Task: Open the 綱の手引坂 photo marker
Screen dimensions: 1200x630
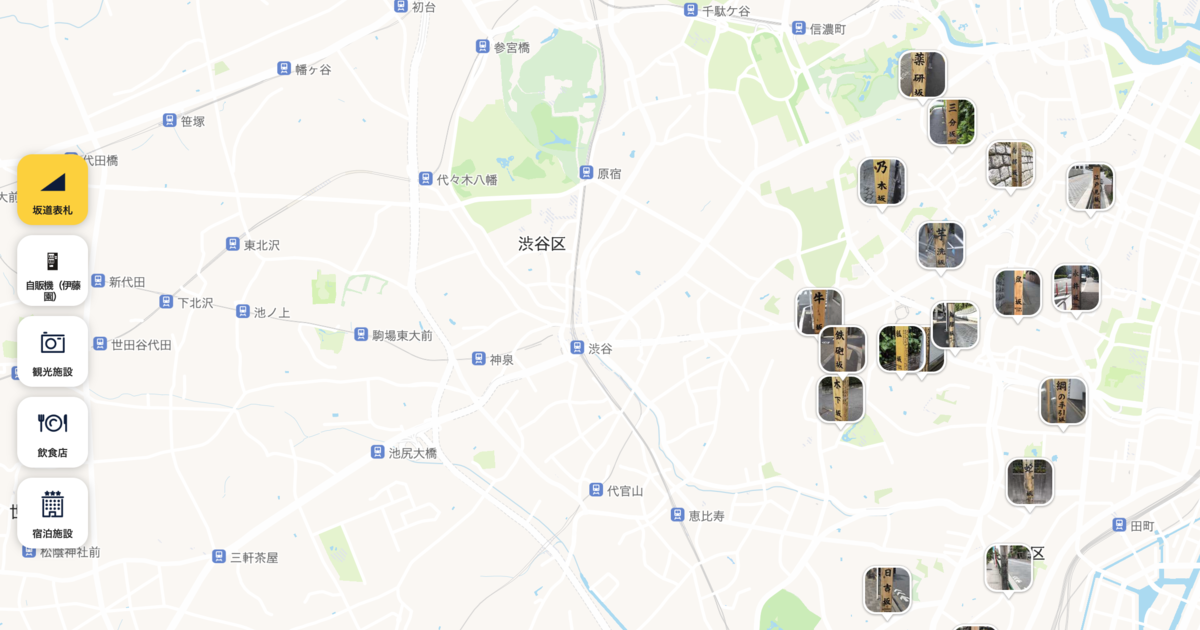Action: tap(1062, 400)
